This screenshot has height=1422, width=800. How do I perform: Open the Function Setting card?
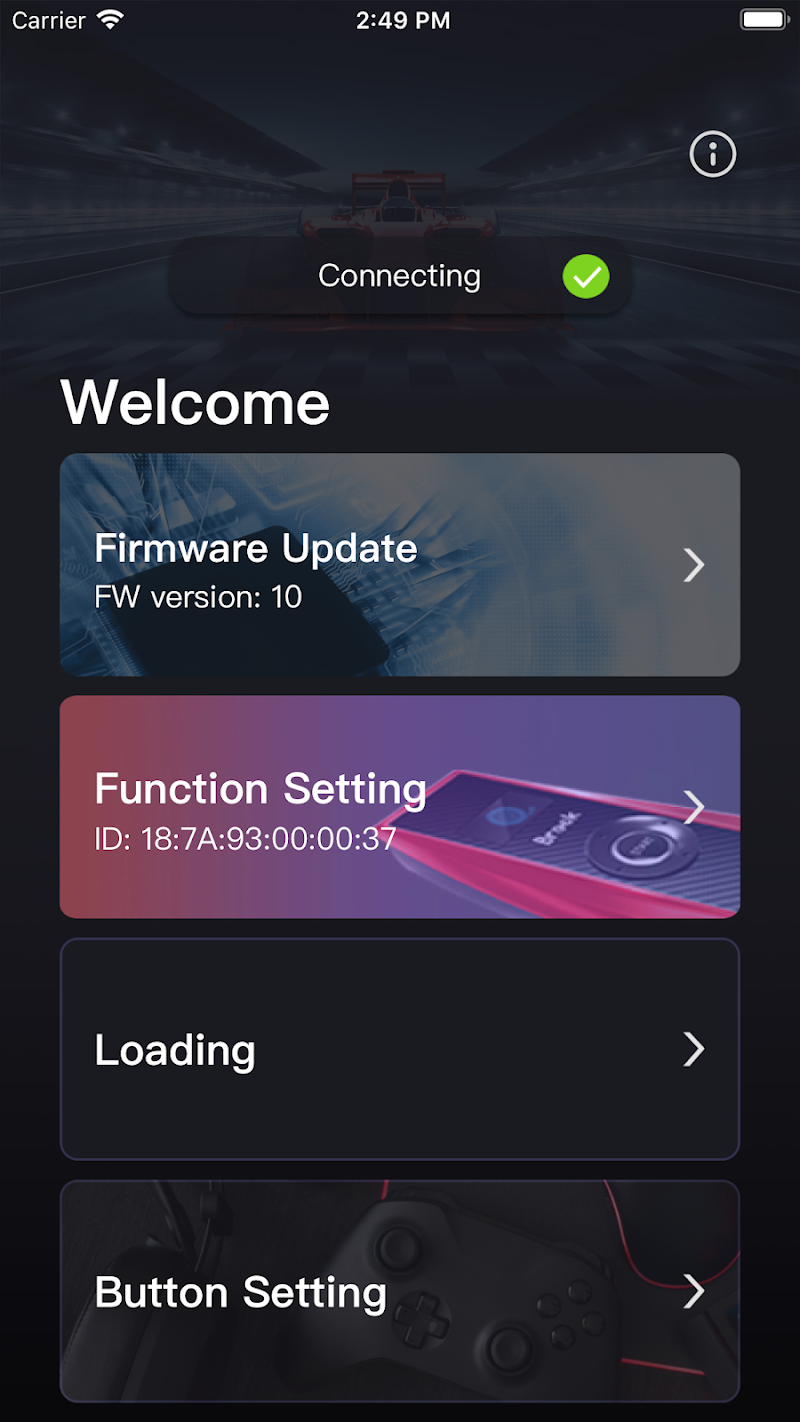click(x=400, y=807)
